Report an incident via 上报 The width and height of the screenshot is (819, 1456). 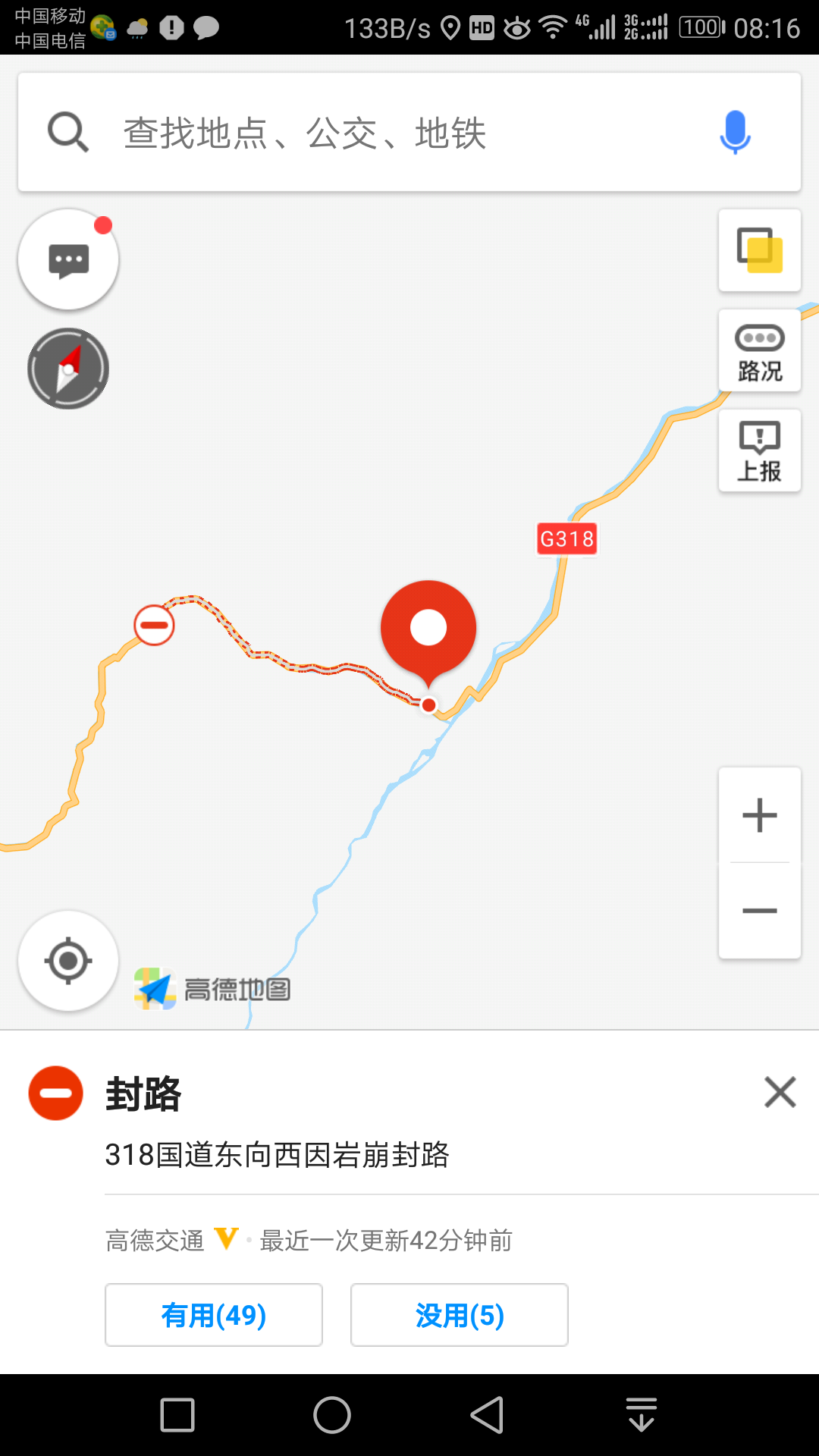point(760,451)
